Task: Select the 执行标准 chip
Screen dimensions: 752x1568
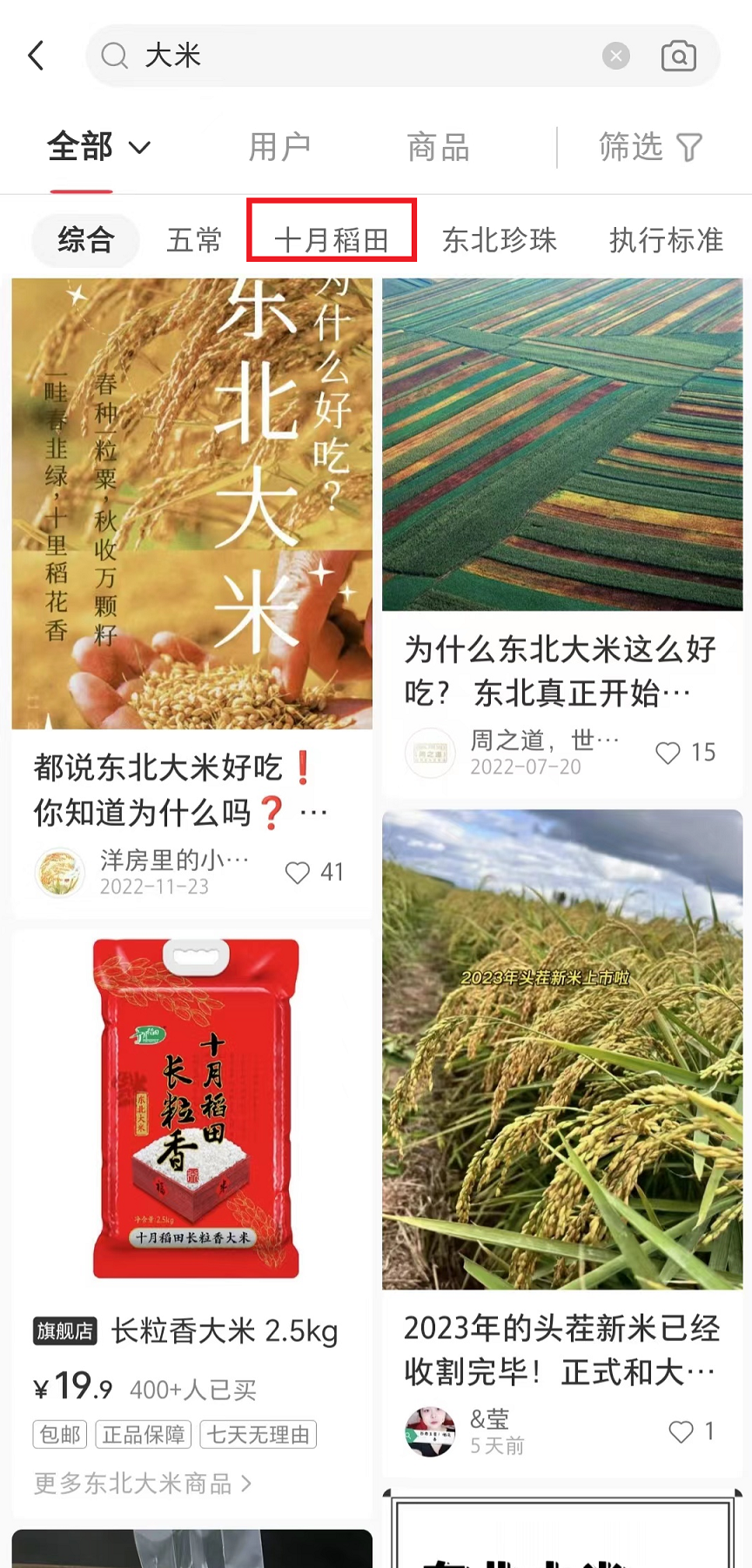Action: (667, 239)
